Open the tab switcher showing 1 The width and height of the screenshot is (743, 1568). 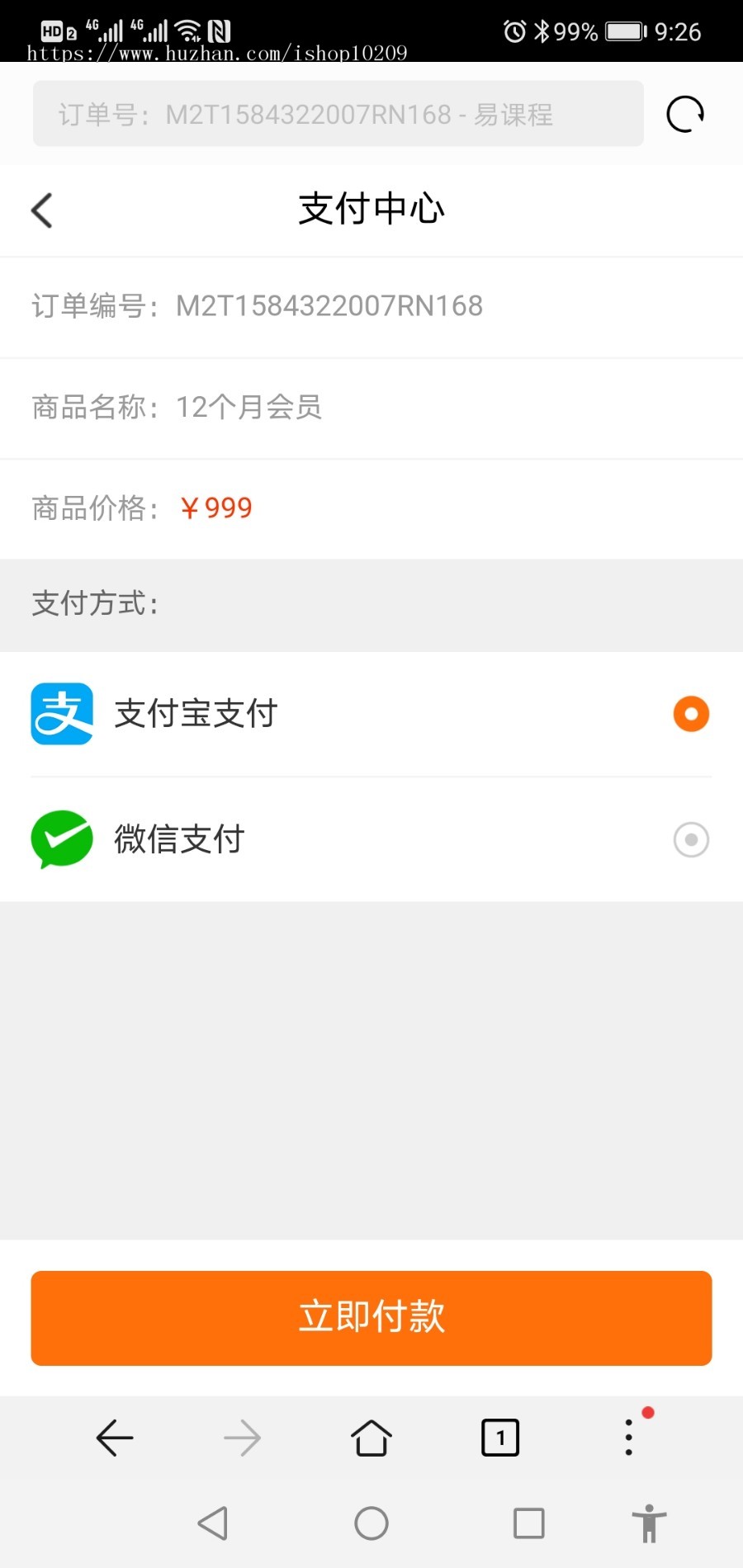[x=499, y=1437]
